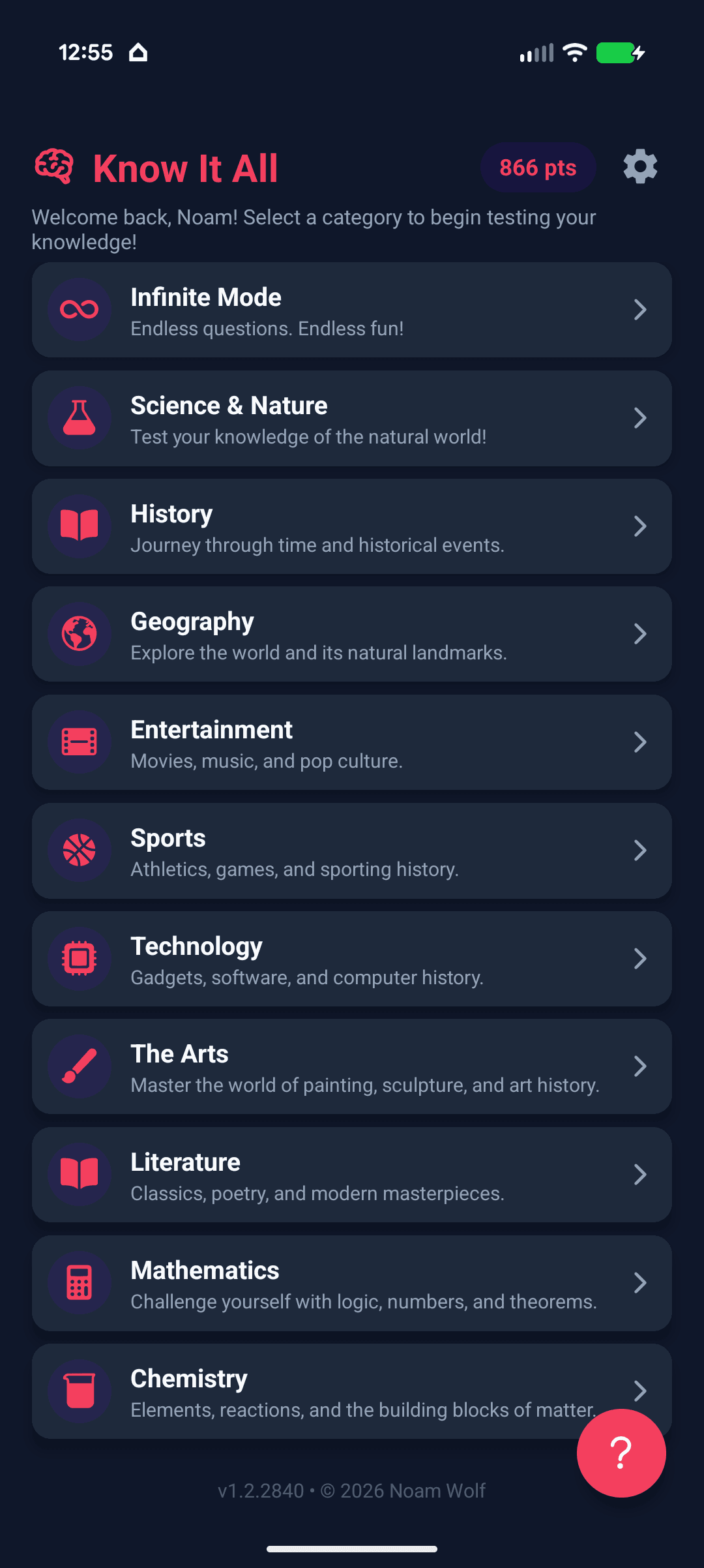Image resolution: width=704 pixels, height=1568 pixels.
Task: Open the settings gear
Action: (639, 167)
